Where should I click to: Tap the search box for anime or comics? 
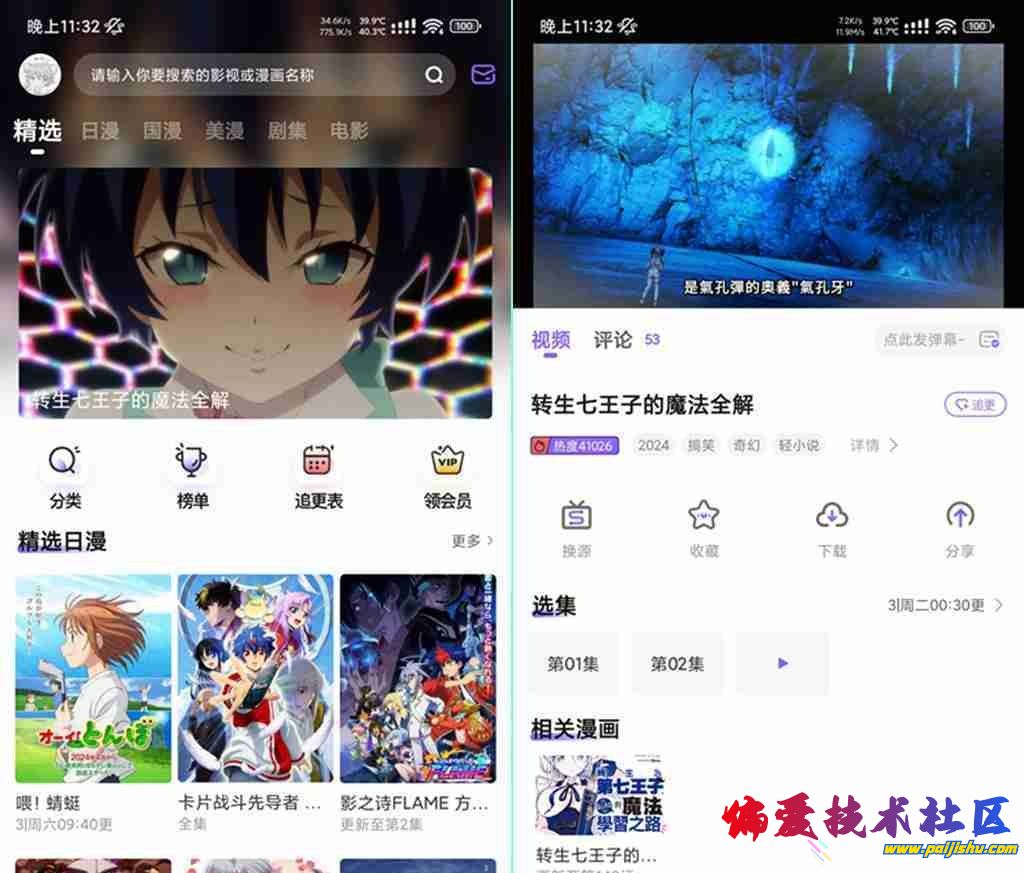pyautogui.click(x=250, y=75)
